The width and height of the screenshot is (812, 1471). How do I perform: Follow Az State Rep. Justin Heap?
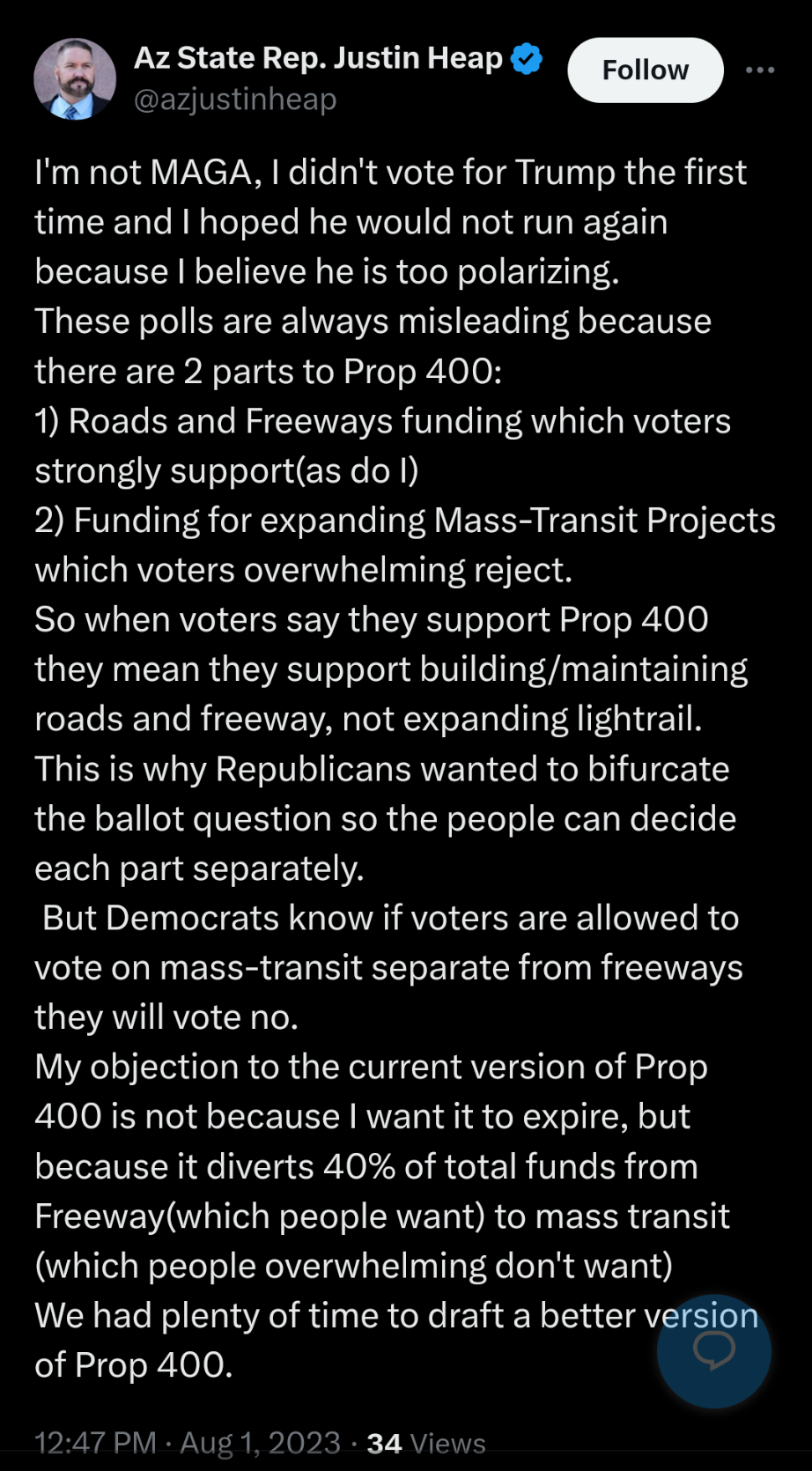click(x=645, y=70)
